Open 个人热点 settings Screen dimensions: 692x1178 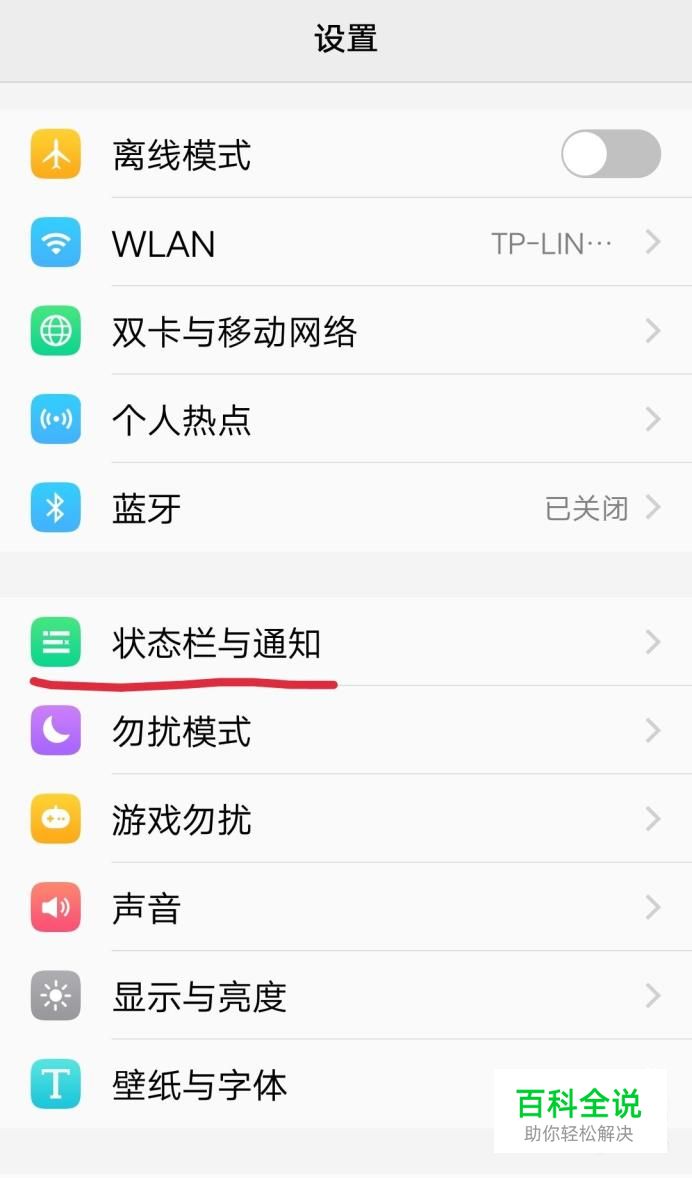click(346, 419)
